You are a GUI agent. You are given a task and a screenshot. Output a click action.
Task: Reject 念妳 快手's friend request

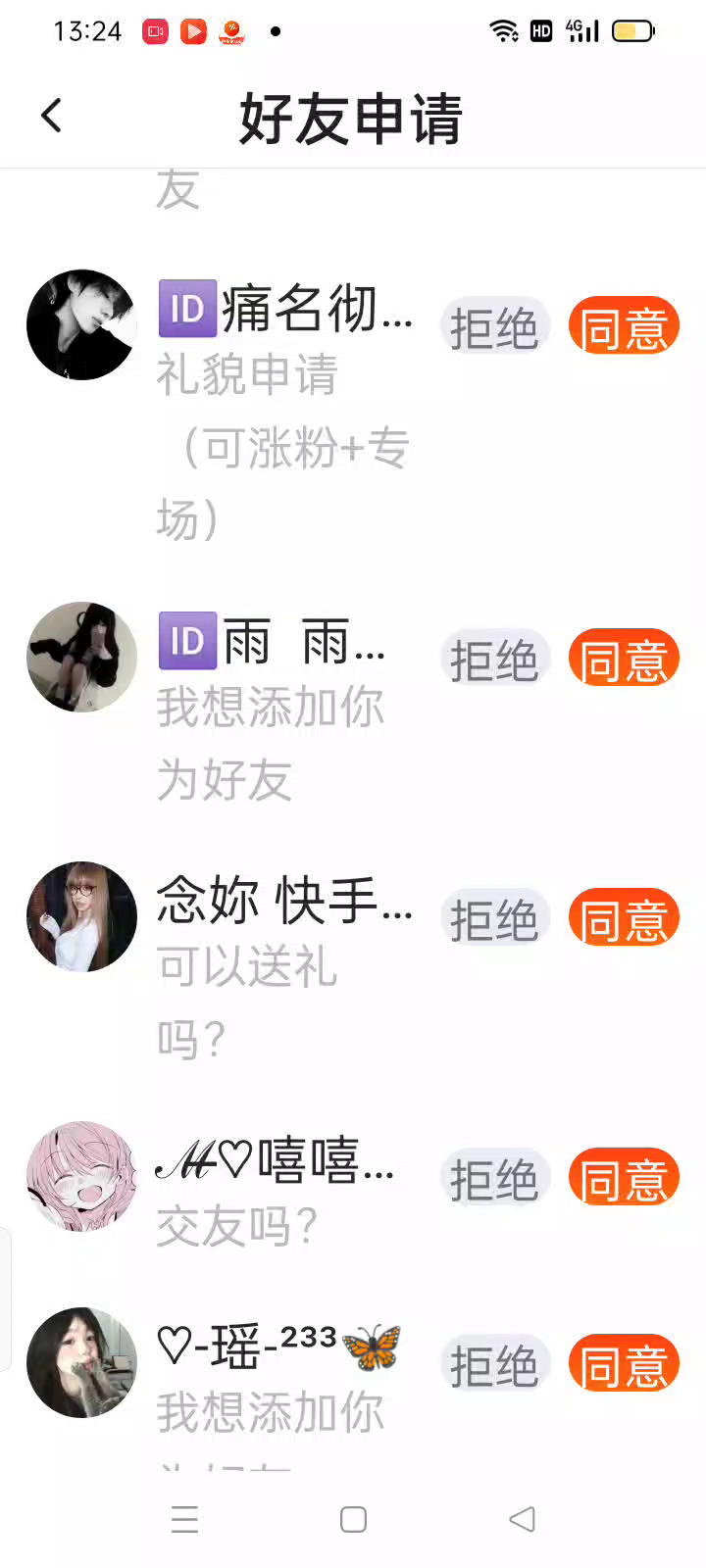click(x=494, y=918)
